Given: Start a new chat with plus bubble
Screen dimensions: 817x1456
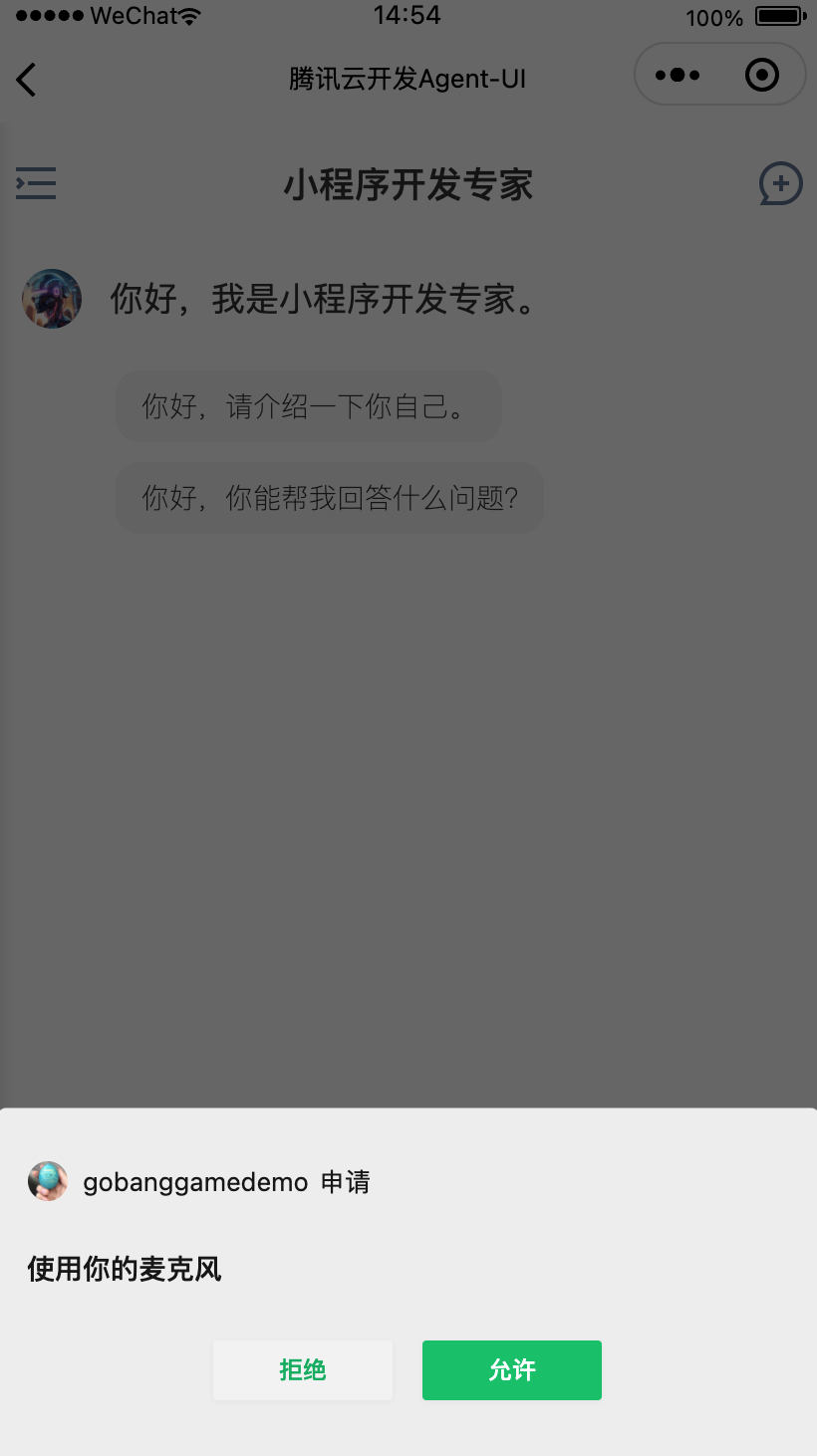Looking at the screenshot, I should (x=780, y=184).
